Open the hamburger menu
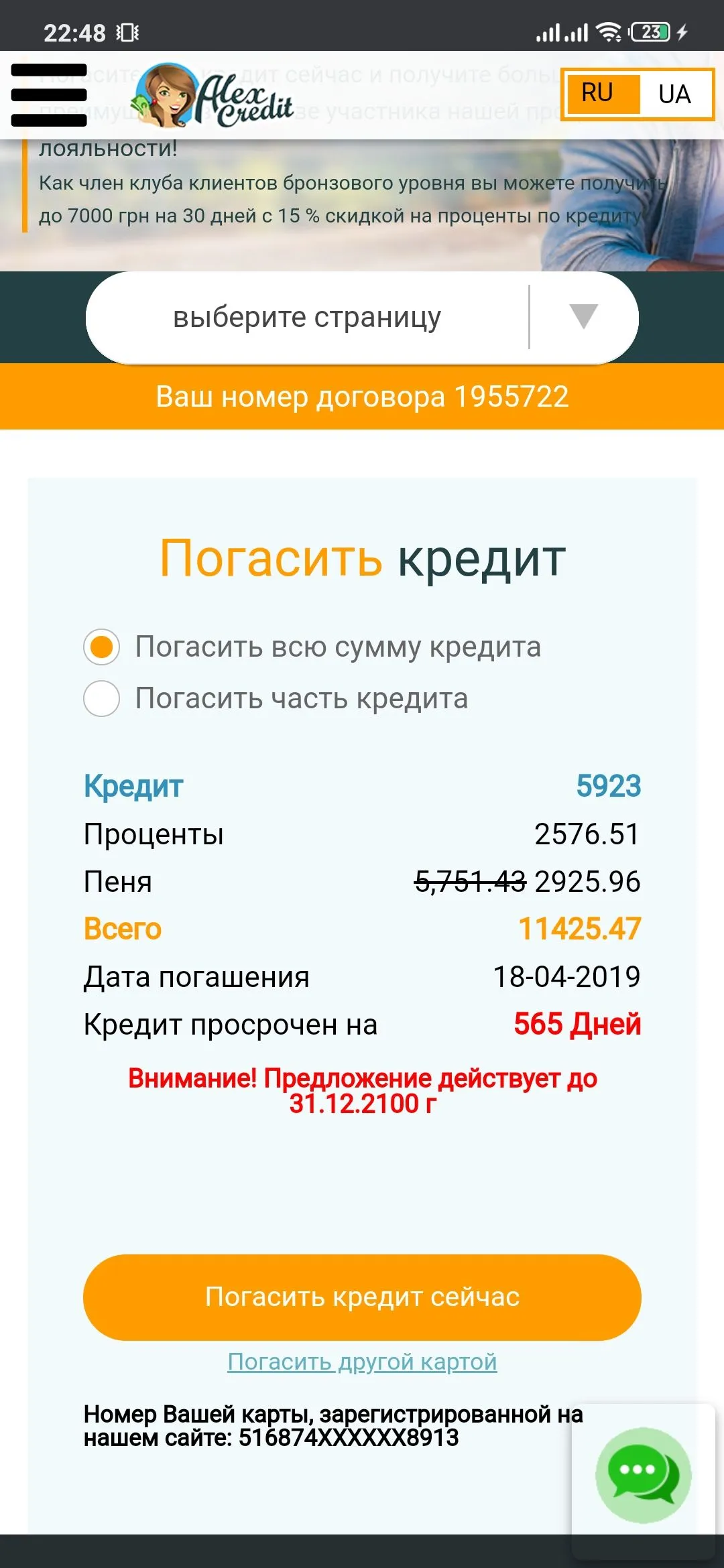Screen dimensions: 724x1568 49,95
